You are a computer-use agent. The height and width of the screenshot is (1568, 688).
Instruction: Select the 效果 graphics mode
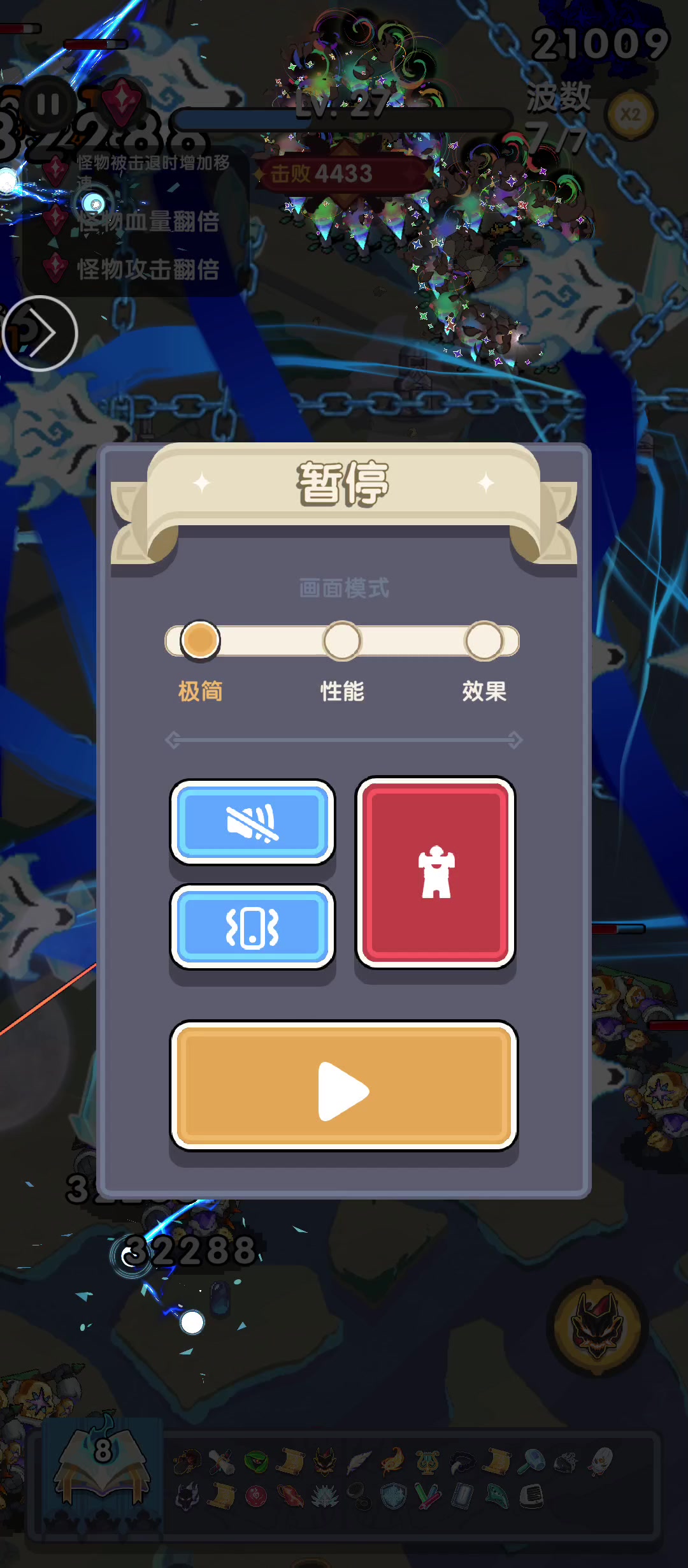click(x=484, y=641)
